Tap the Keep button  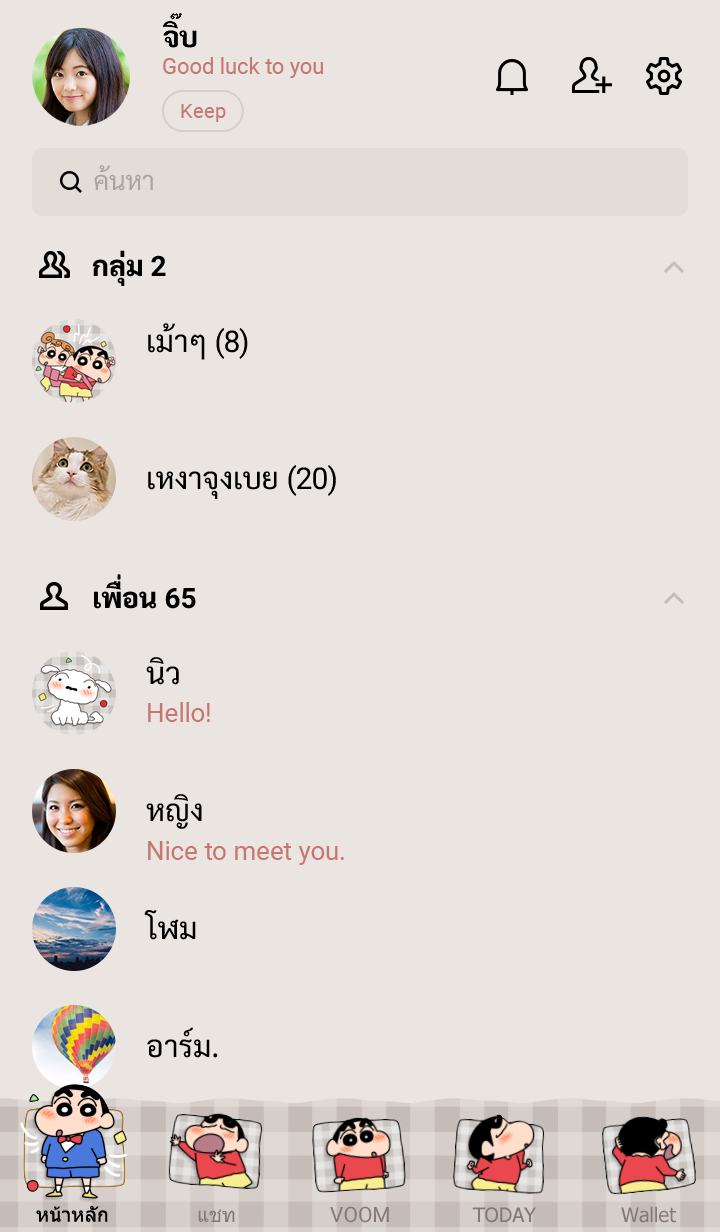(203, 111)
